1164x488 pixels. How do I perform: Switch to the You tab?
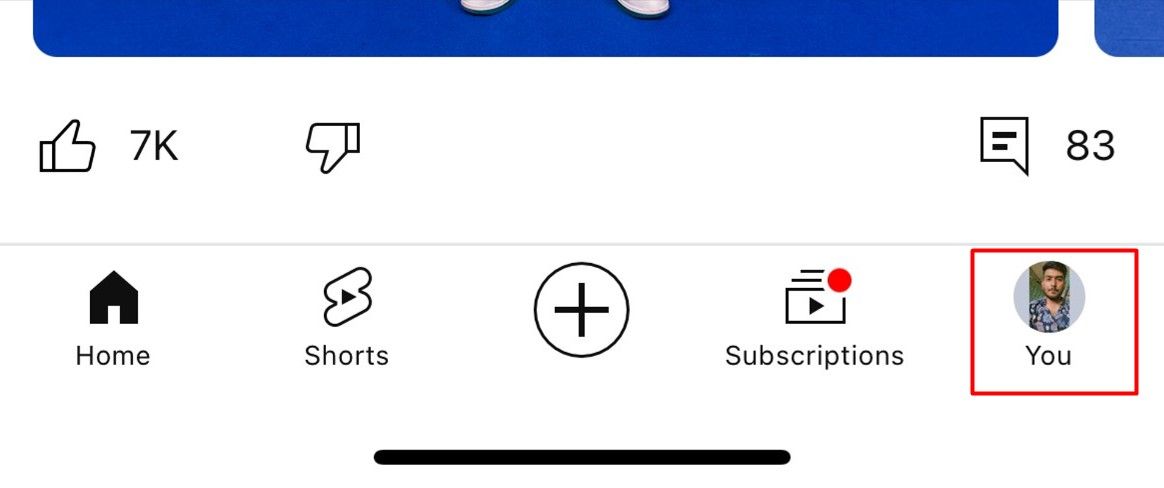[x=1049, y=320]
